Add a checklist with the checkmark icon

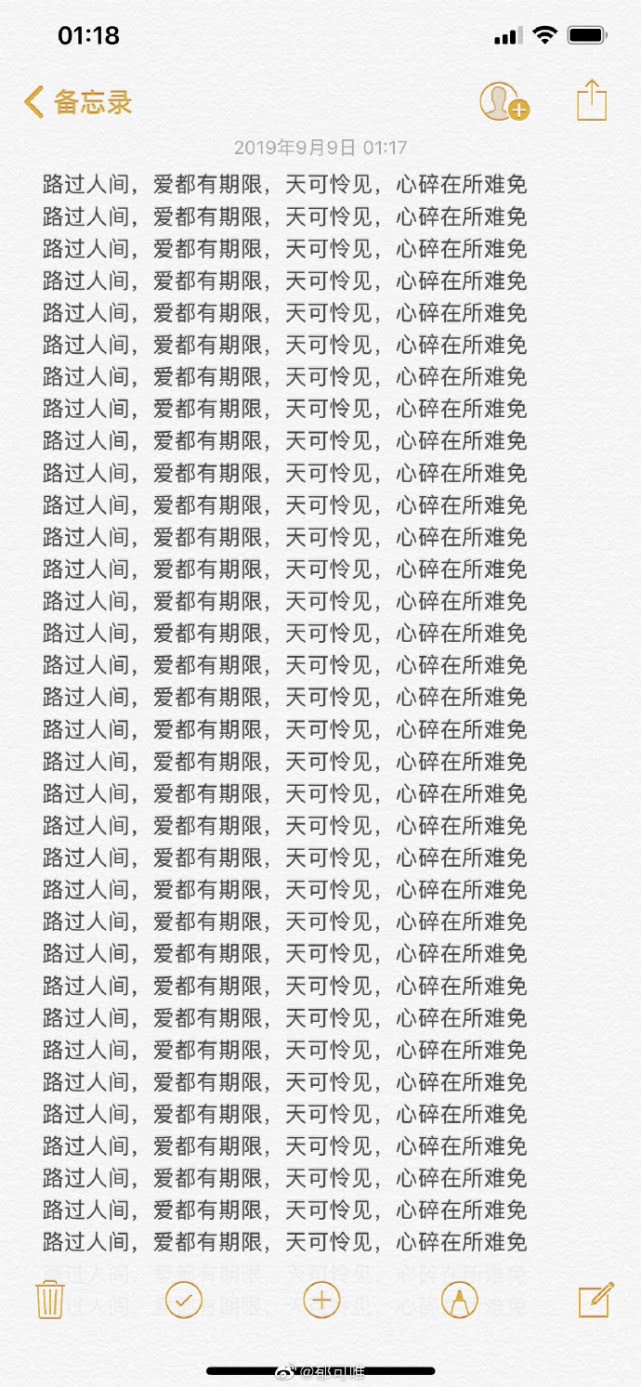[184, 1299]
